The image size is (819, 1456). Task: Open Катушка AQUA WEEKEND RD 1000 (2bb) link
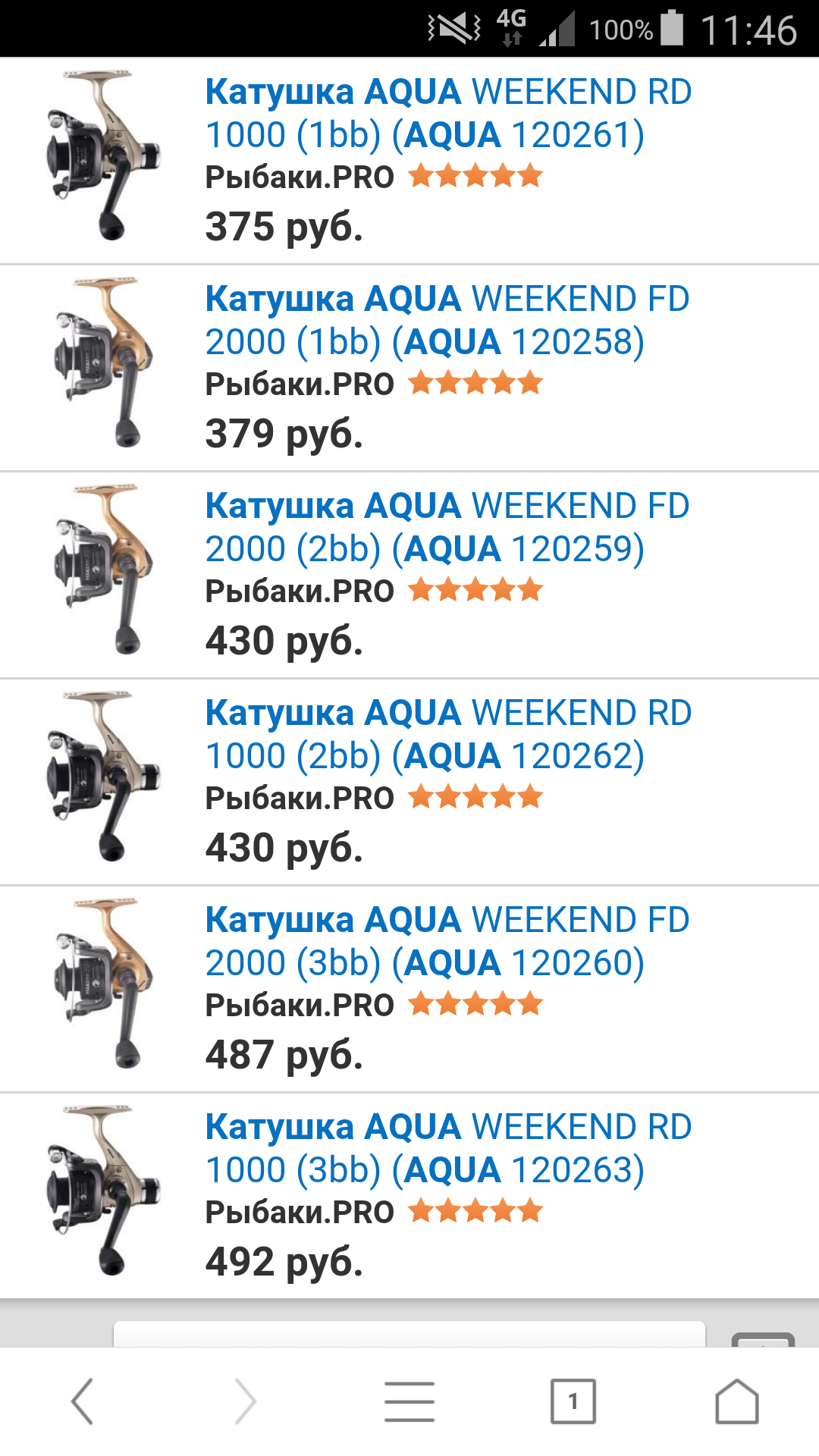pos(447,735)
